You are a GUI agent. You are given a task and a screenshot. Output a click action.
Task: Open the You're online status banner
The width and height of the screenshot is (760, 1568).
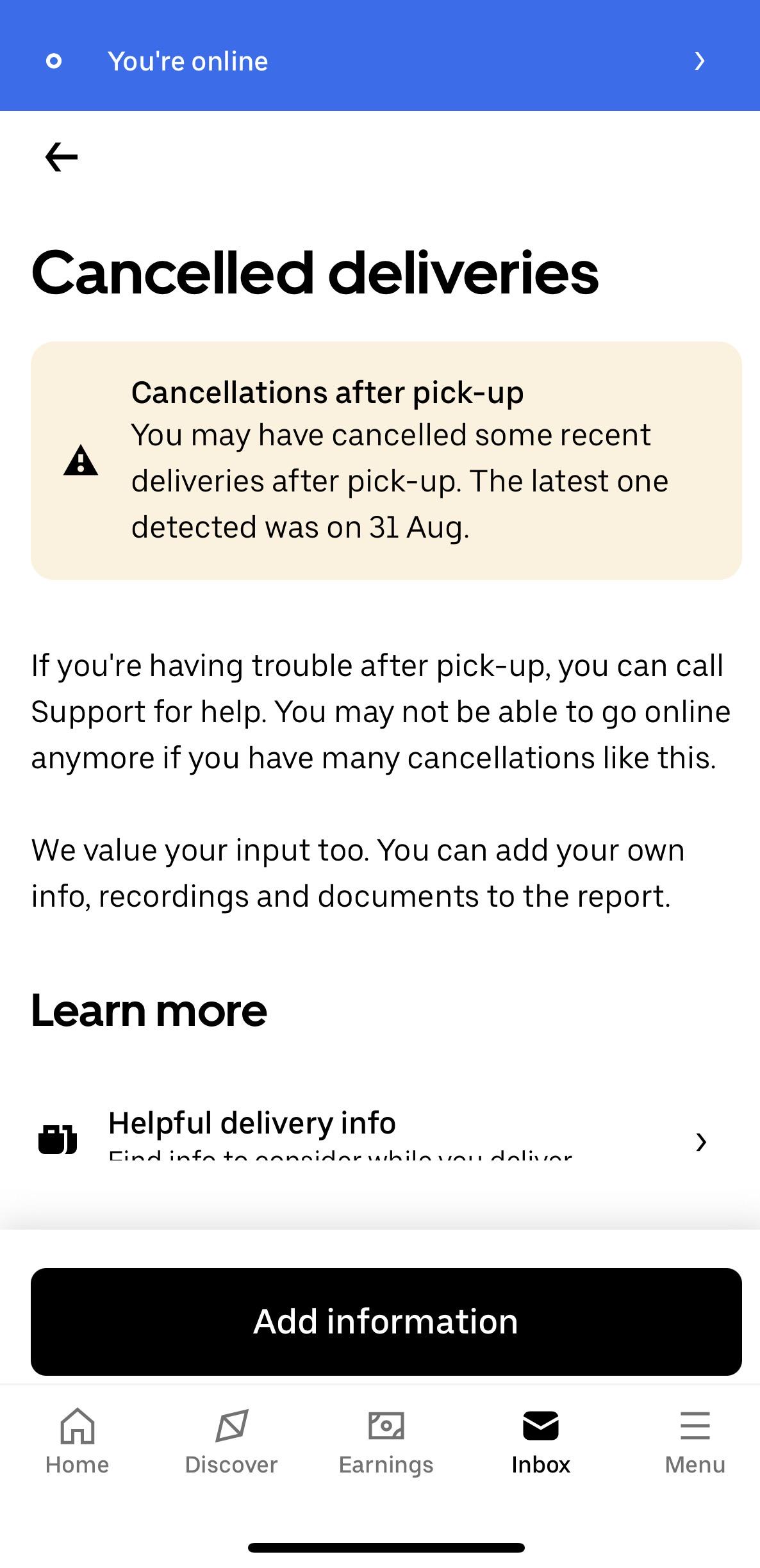(x=380, y=61)
